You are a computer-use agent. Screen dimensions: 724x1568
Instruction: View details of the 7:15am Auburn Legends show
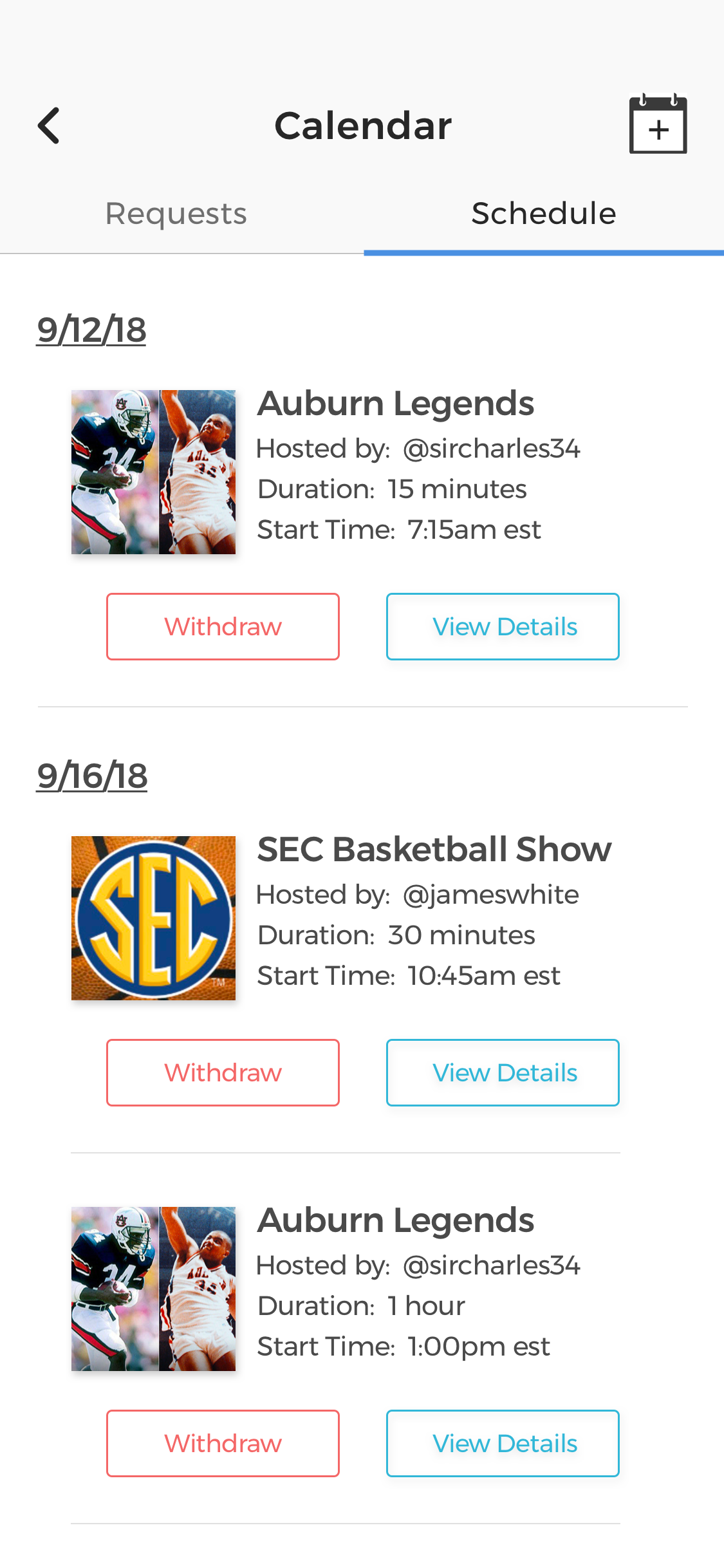[503, 626]
